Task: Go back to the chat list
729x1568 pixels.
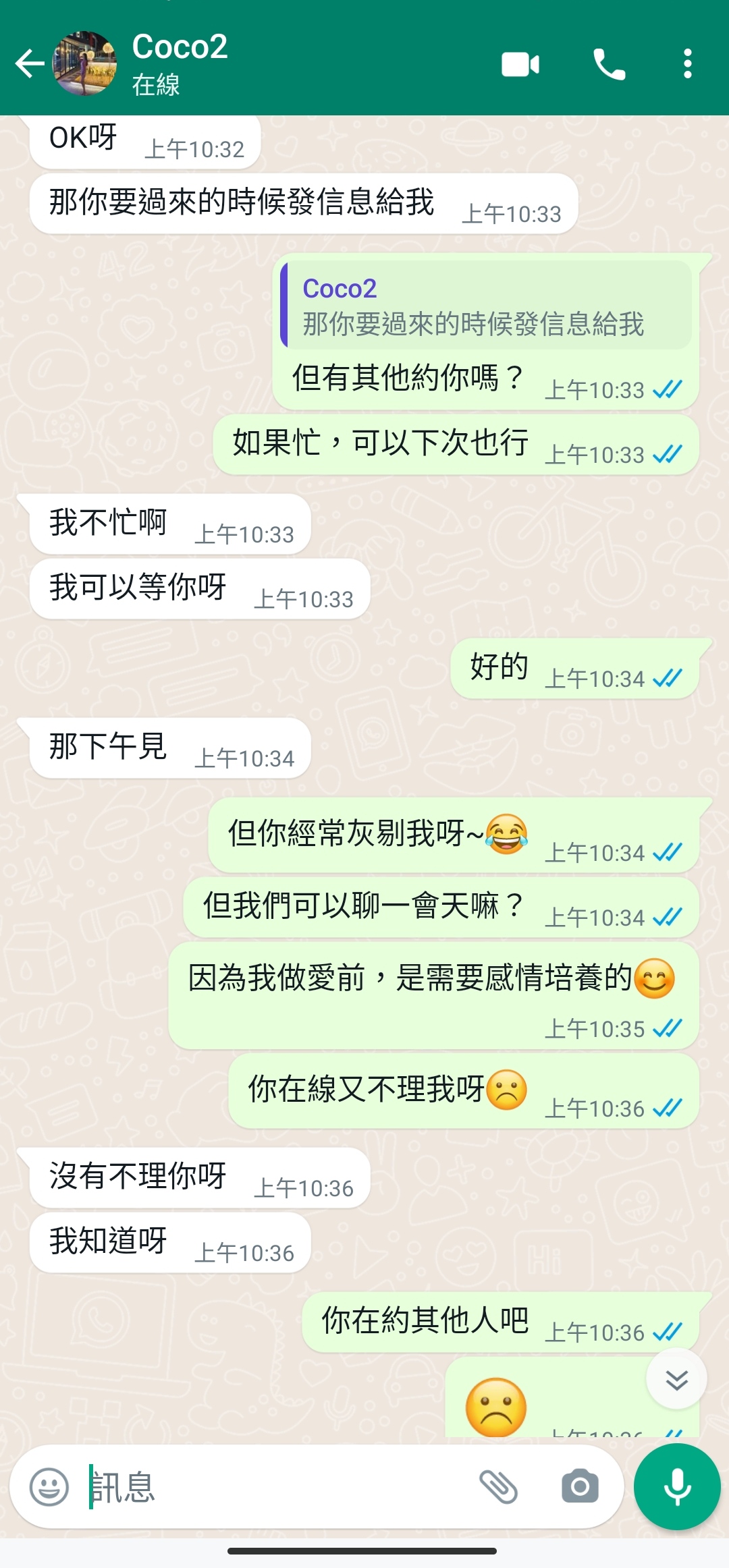Action: 28,64
